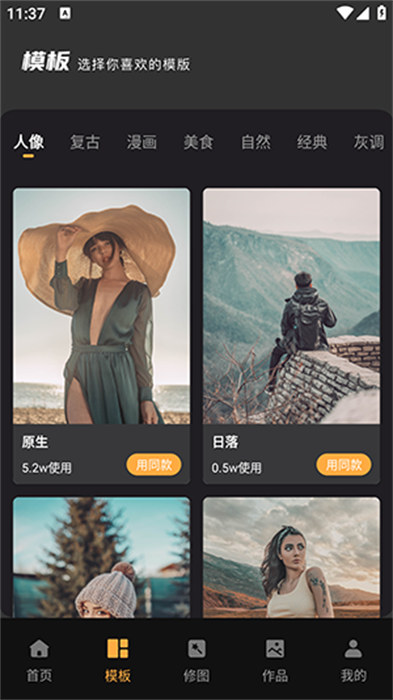The height and width of the screenshot is (700, 393).
Task: Switch to the 修图 tab
Action: [196, 660]
